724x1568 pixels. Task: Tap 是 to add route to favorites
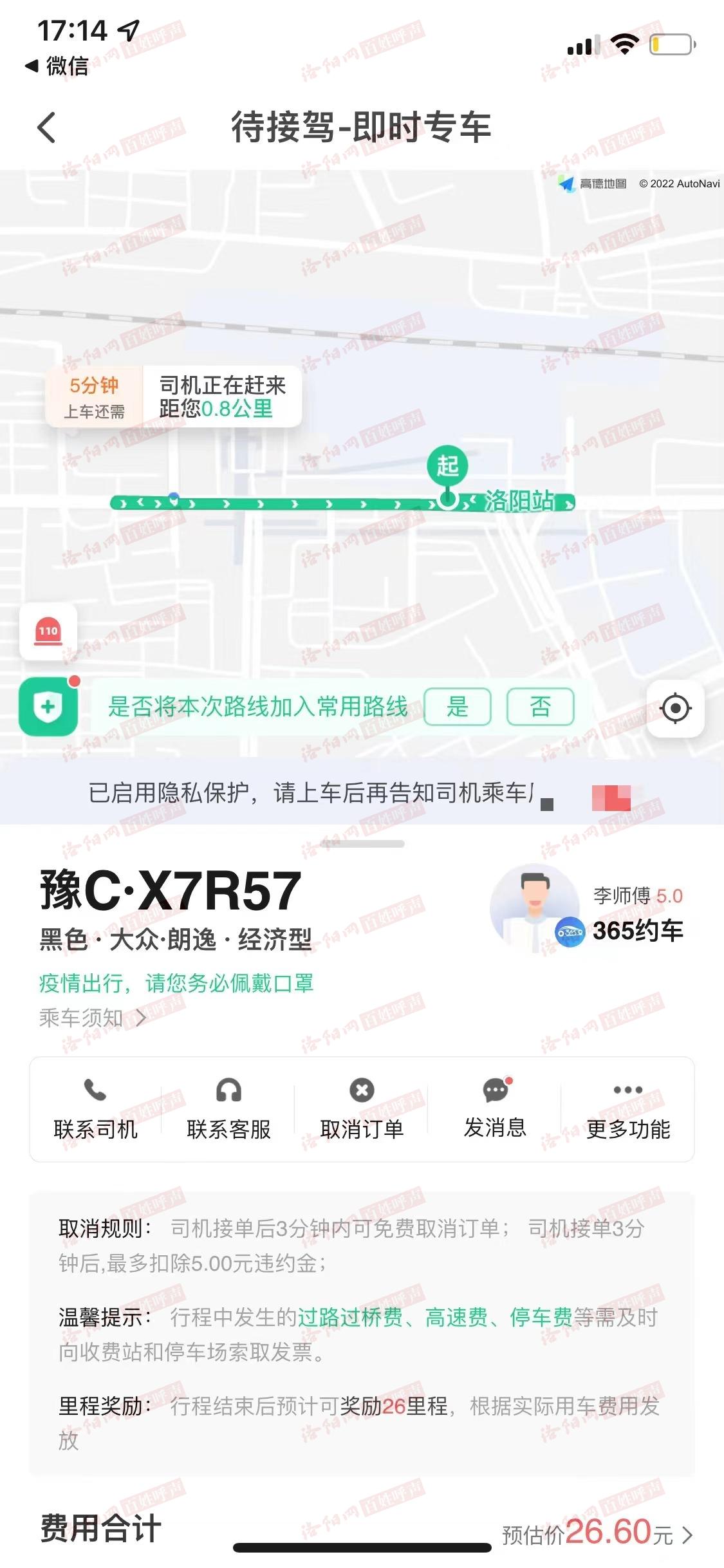point(458,707)
